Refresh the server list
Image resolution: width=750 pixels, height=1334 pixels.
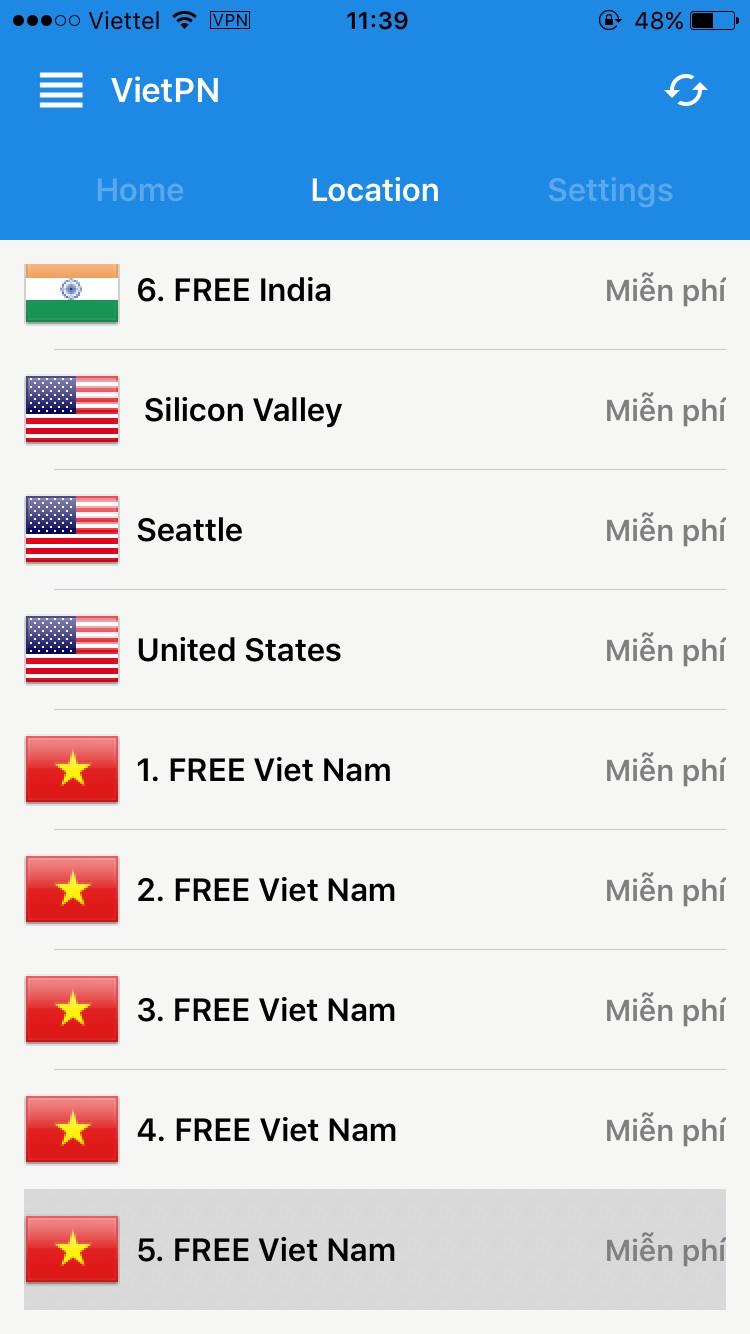[x=686, y=91]
